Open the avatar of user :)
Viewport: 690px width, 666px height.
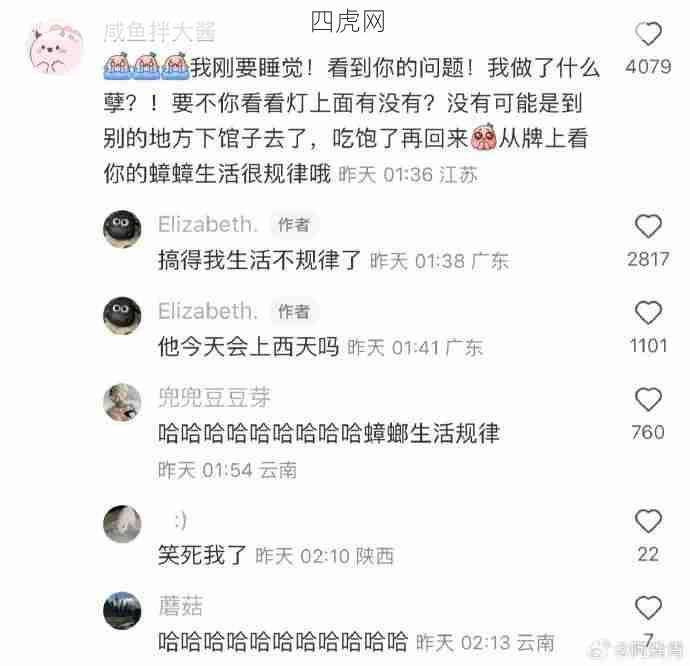point(123,523)
